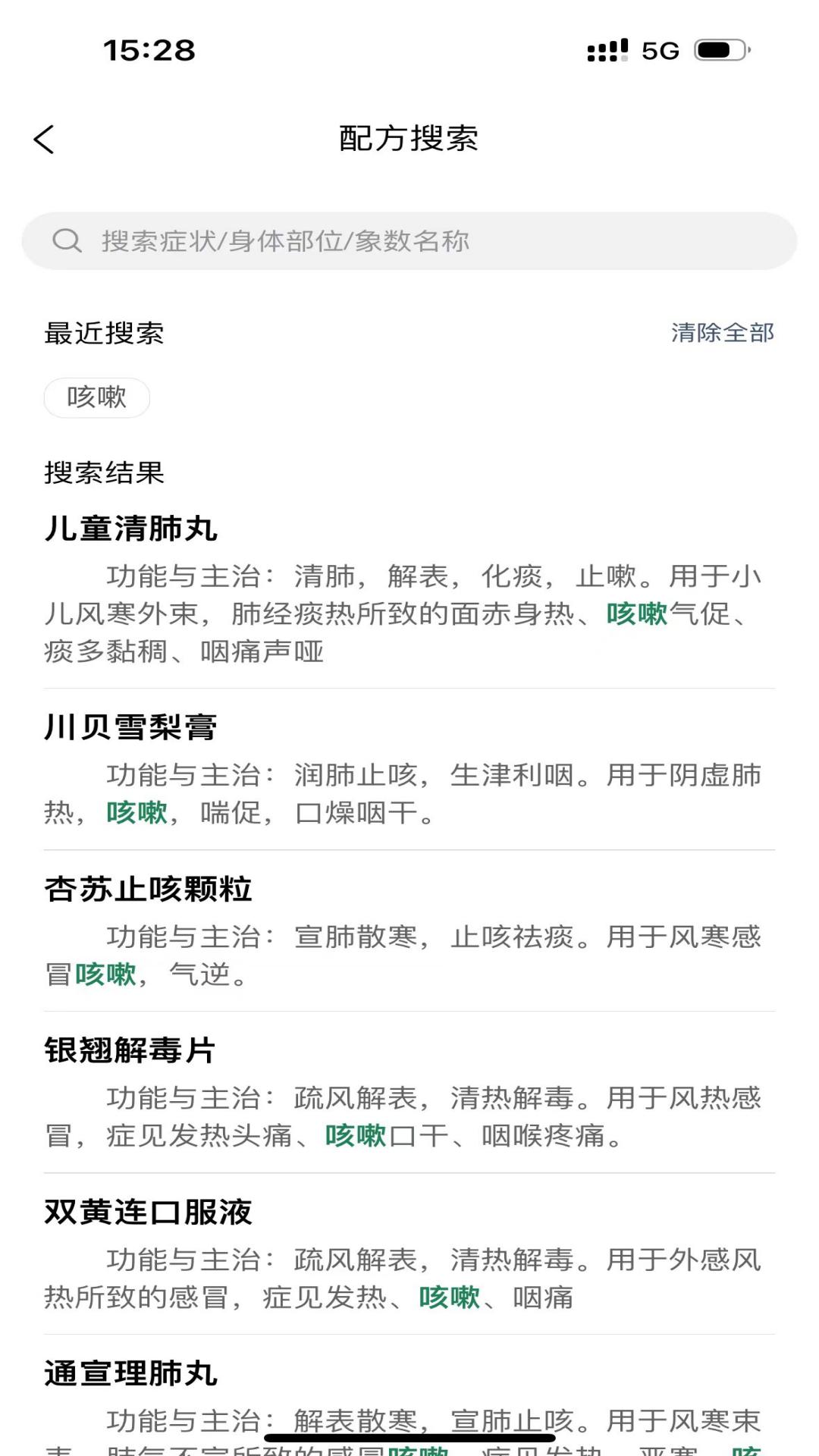Select the 杏苏止咳颗粒 result
Image resolution: width=819 pixels, height=1456 pixels.
(x=149, y=891)
